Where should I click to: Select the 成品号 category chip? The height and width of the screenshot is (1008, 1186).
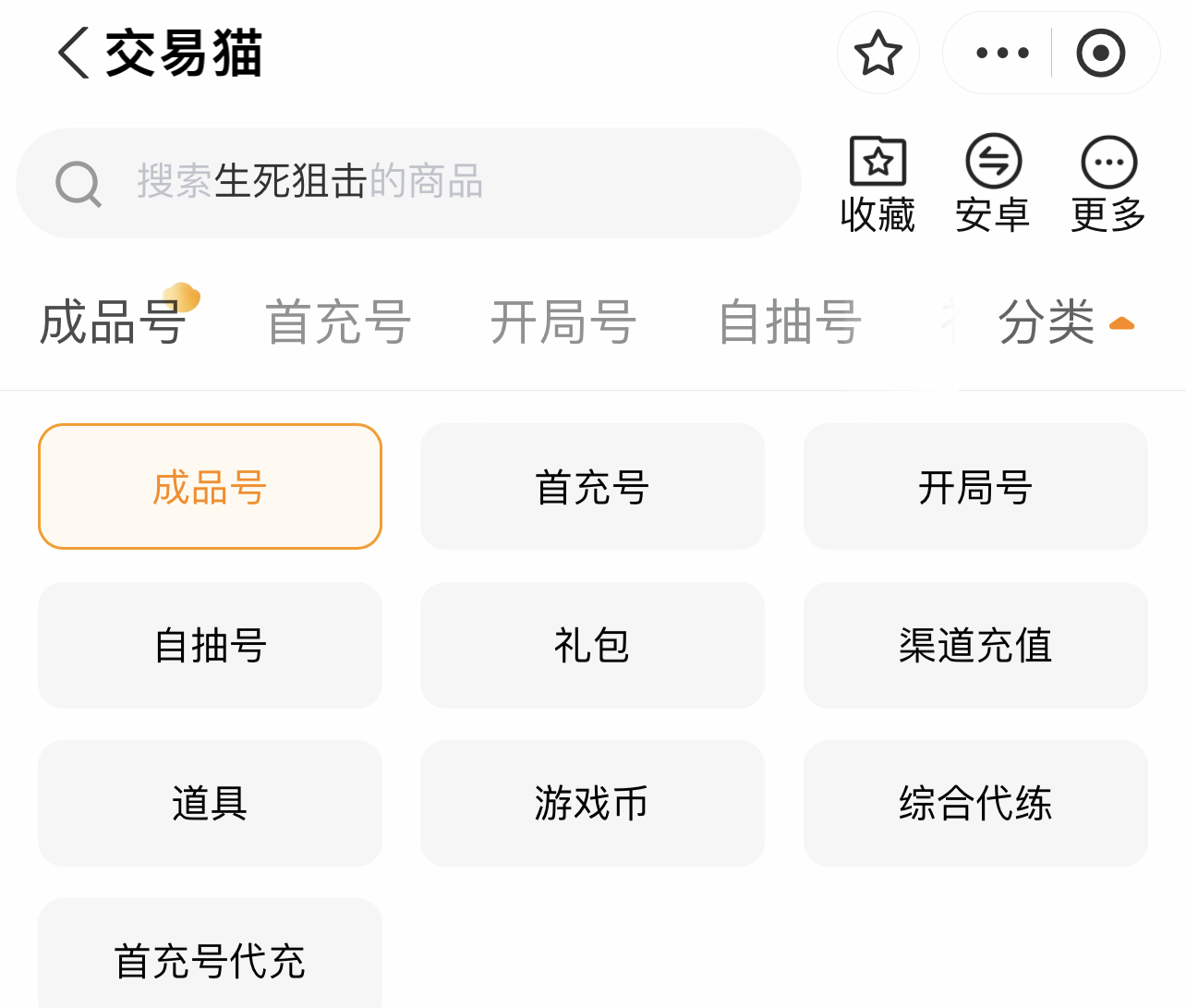click(210, 487)
